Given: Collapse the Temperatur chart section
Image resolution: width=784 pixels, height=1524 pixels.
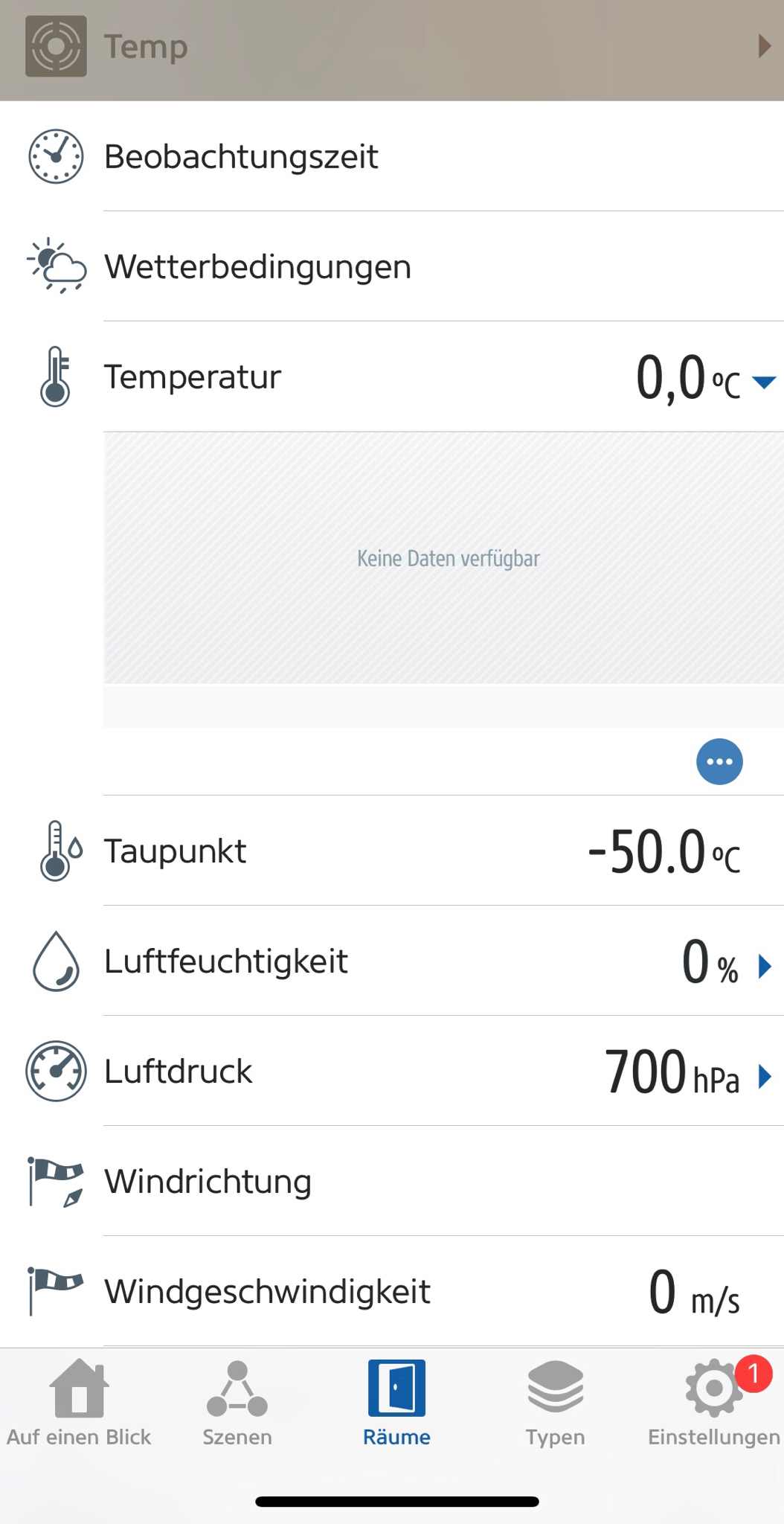Looking at the screenshot, I should 764,382.
